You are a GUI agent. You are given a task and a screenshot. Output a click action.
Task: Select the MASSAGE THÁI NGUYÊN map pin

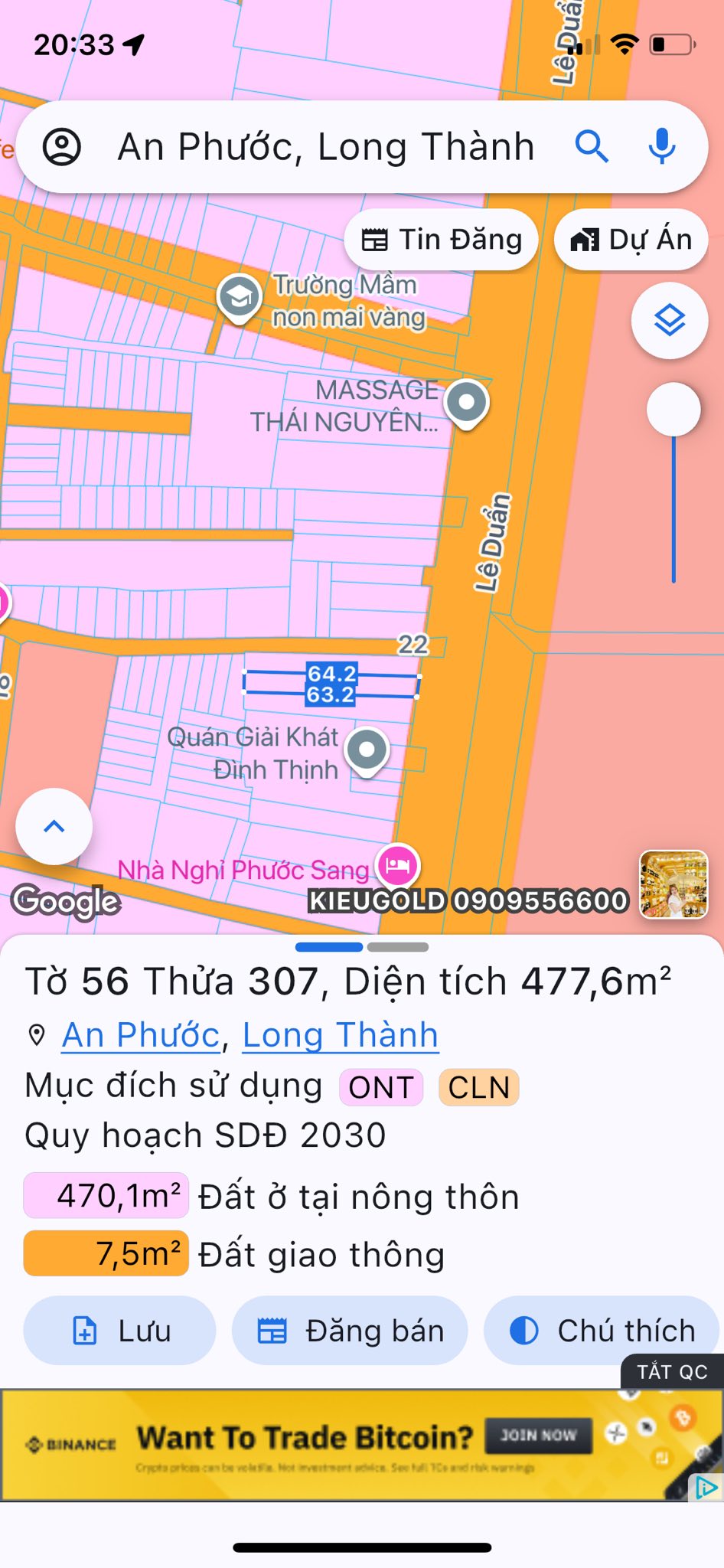tap(467, 402)
